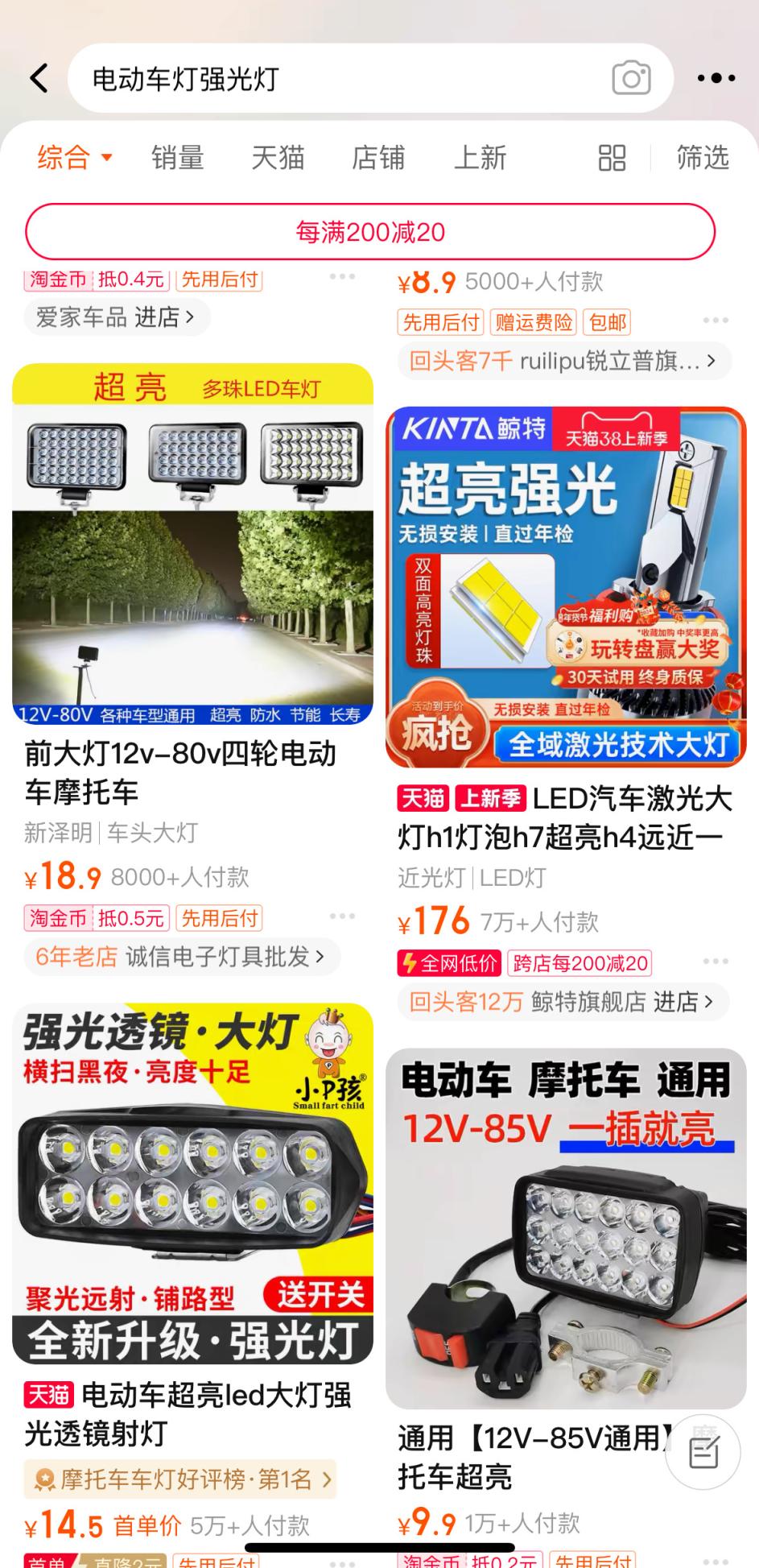The image size is (759, 1568).
Task: Tap the back arrow to exit search
Action: point(39,78)
